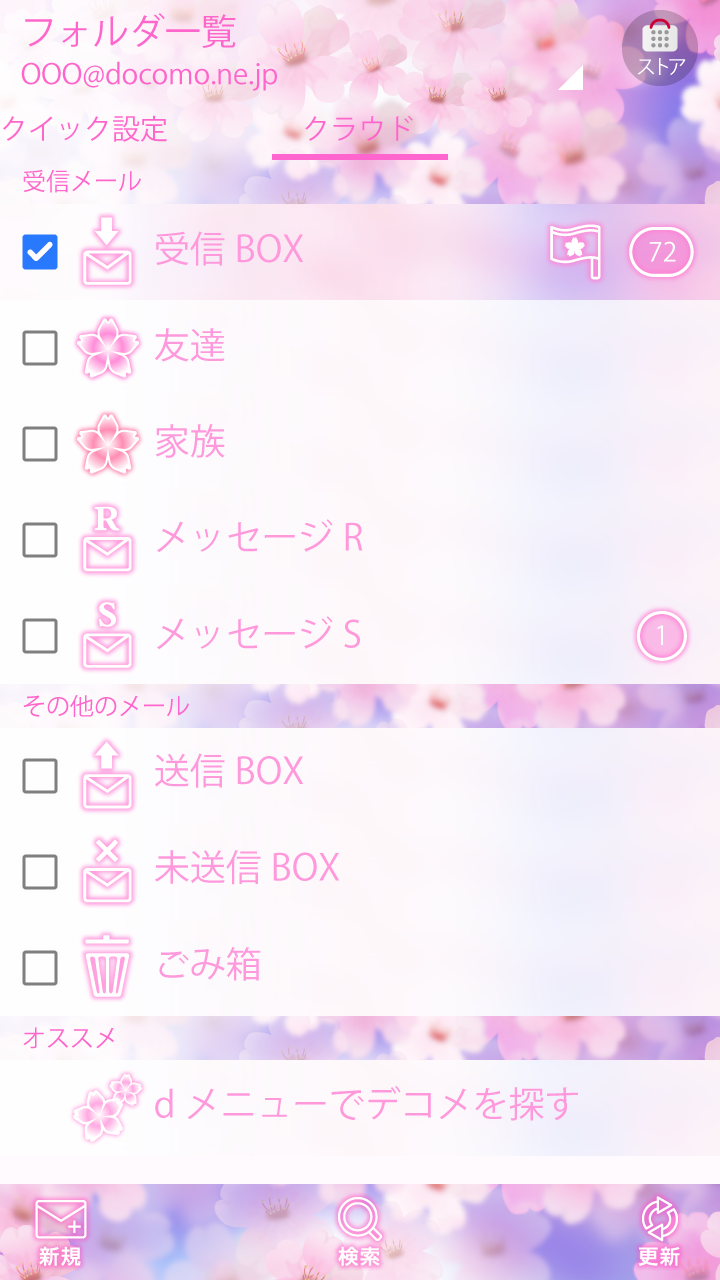Tick the 送信BOX checkbox

click(40, 775)
